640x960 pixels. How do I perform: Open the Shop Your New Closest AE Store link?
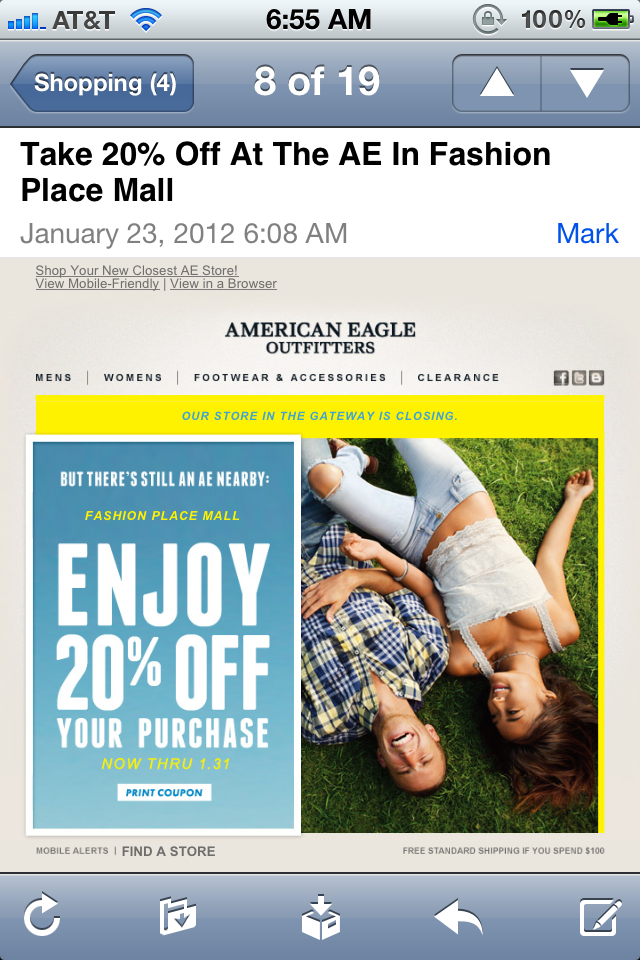pyautogui.click(x=136, y=270)
